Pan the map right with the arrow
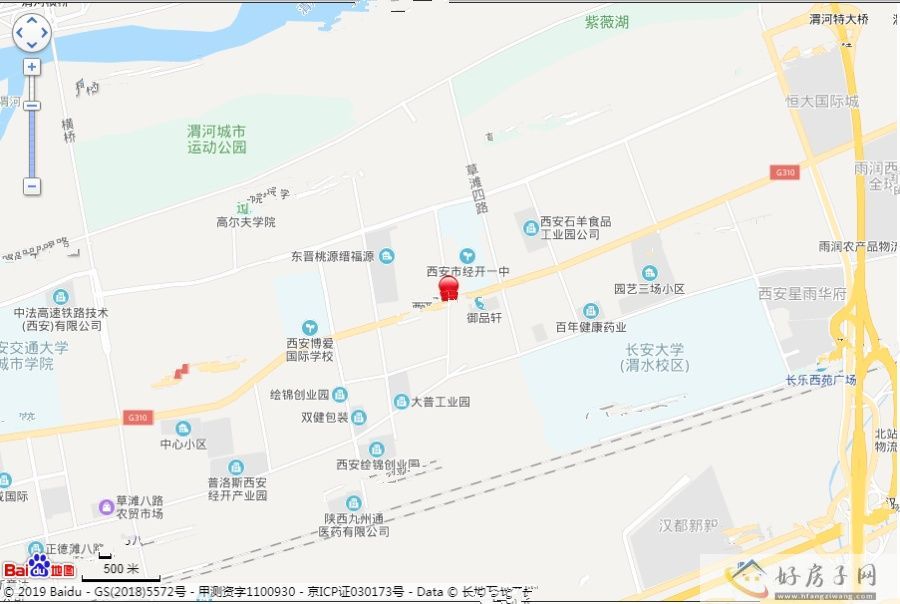This screenshot has height=604, width=900. click(44, 32)
